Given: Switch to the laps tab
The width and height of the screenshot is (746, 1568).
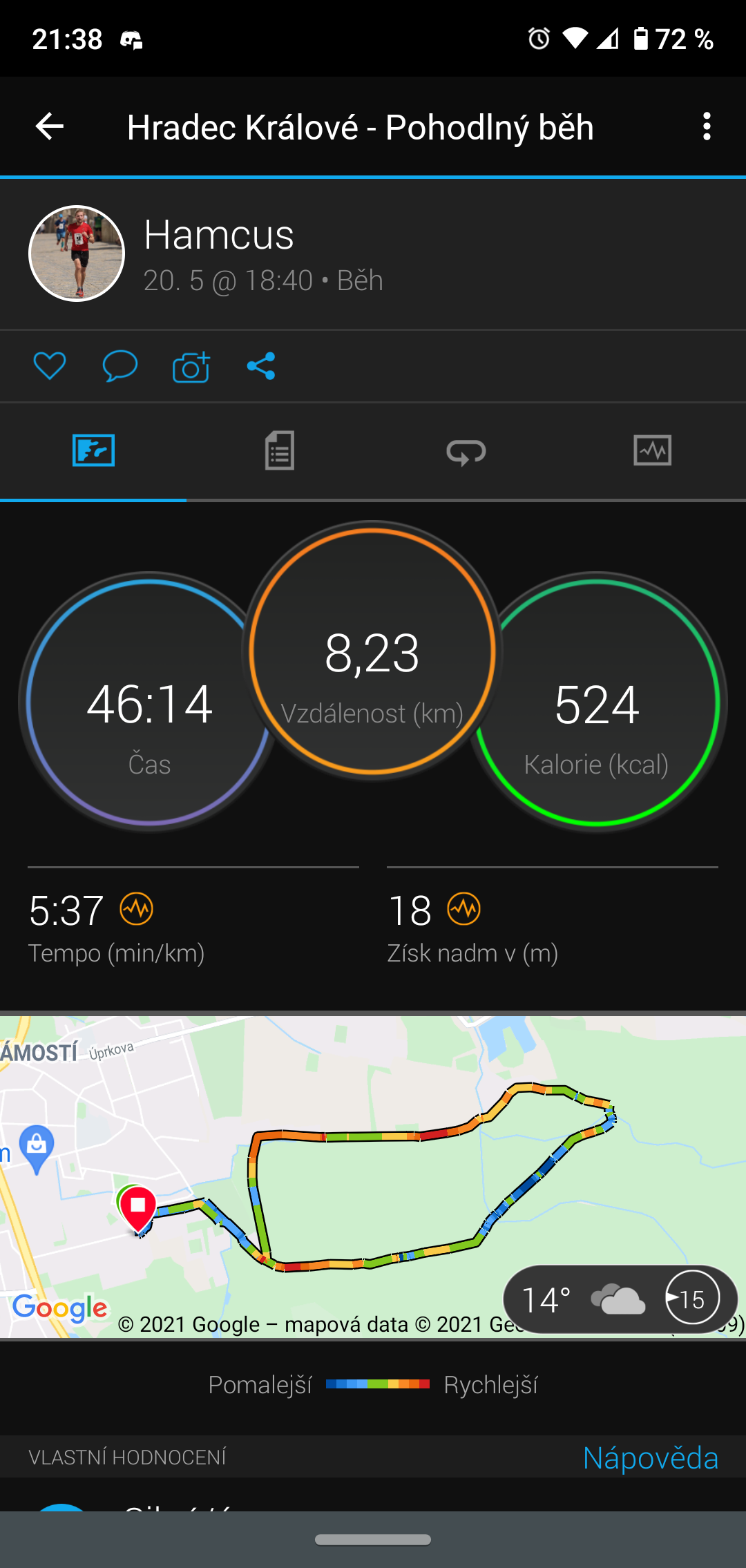Looking at the screenshot, I should point(466,450).
